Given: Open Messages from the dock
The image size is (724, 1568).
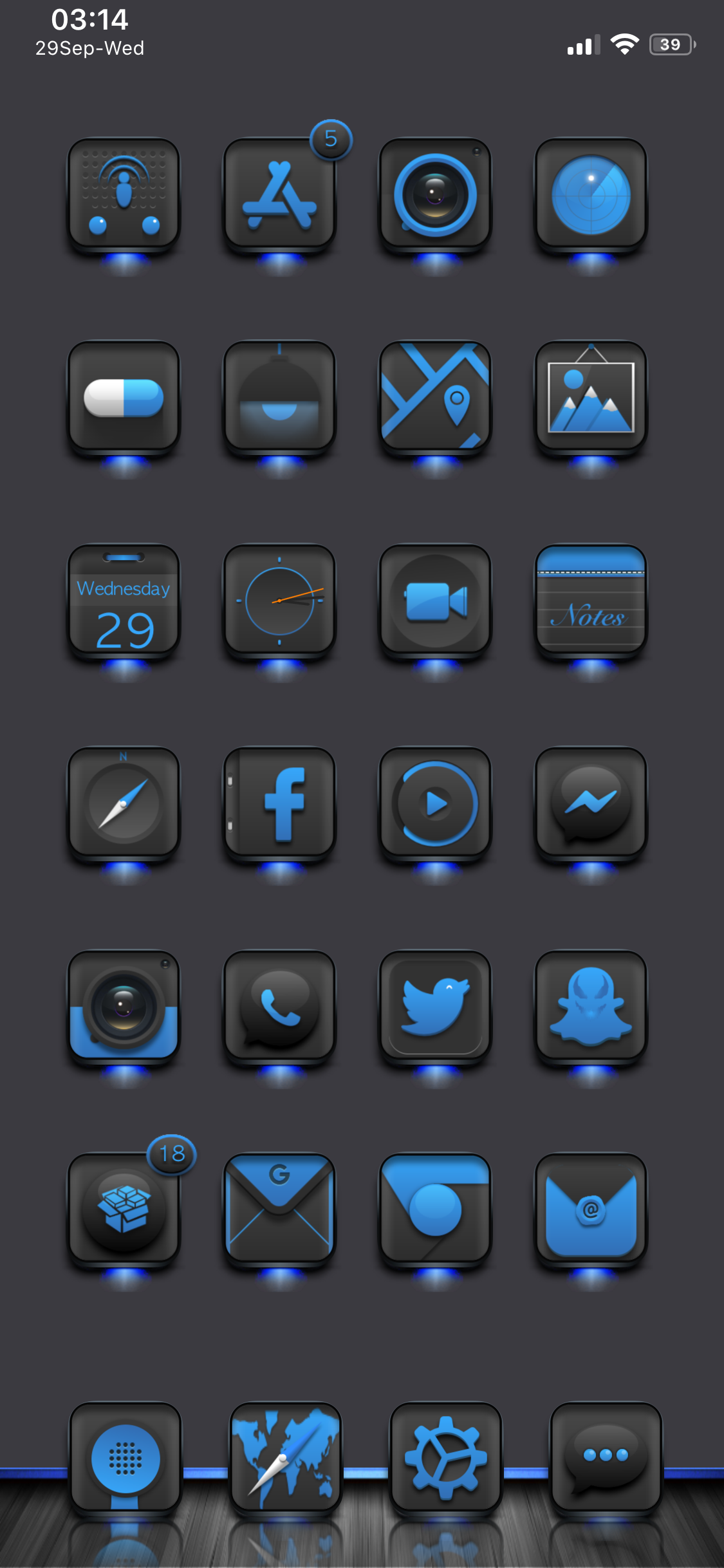Looking at the screenshot, I should click(606, 1459).
